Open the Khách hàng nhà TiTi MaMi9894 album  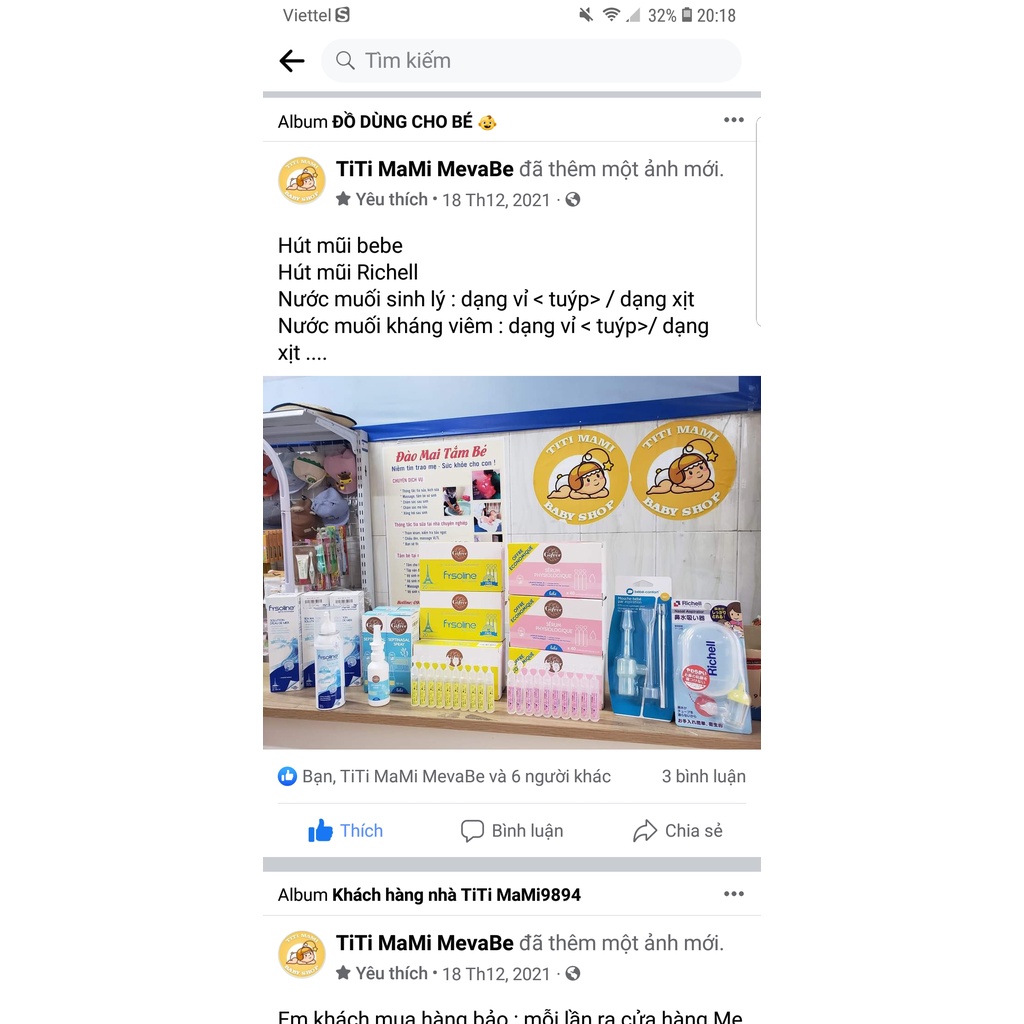tap(456, 895)
